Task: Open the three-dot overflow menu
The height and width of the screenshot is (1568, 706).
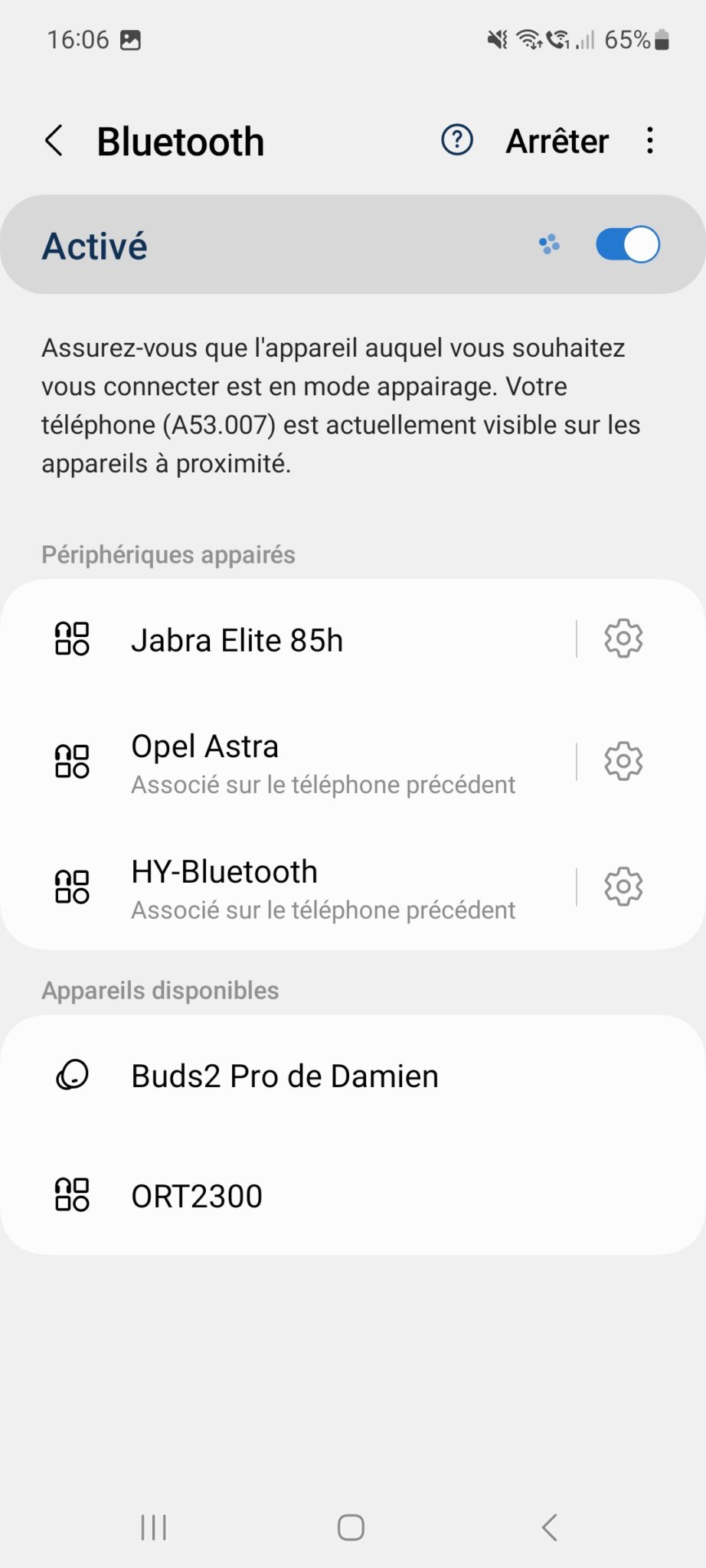Action: coord(650,141)
